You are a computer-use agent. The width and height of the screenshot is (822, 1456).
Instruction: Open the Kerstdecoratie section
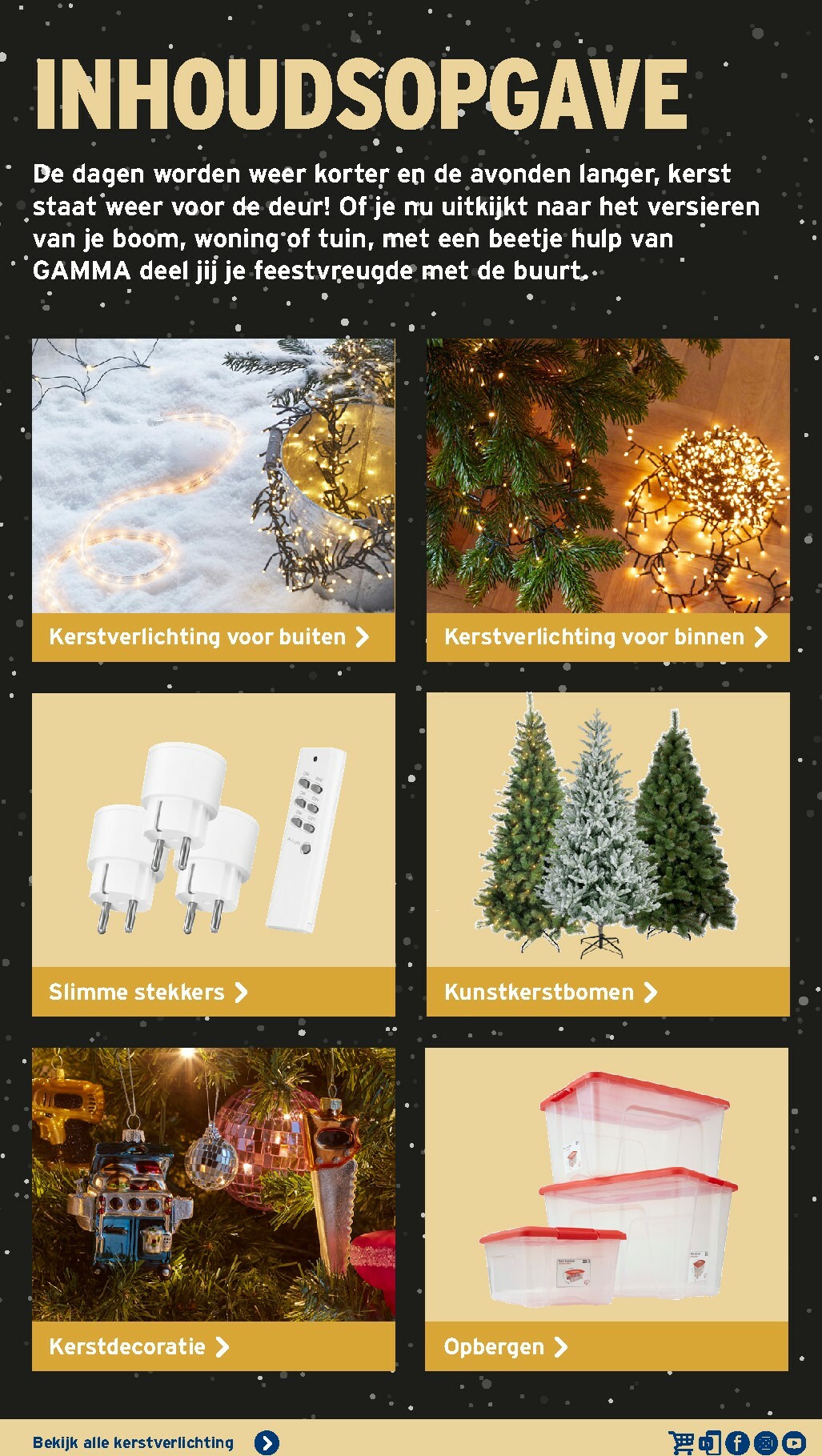[x=213, y=1346]
